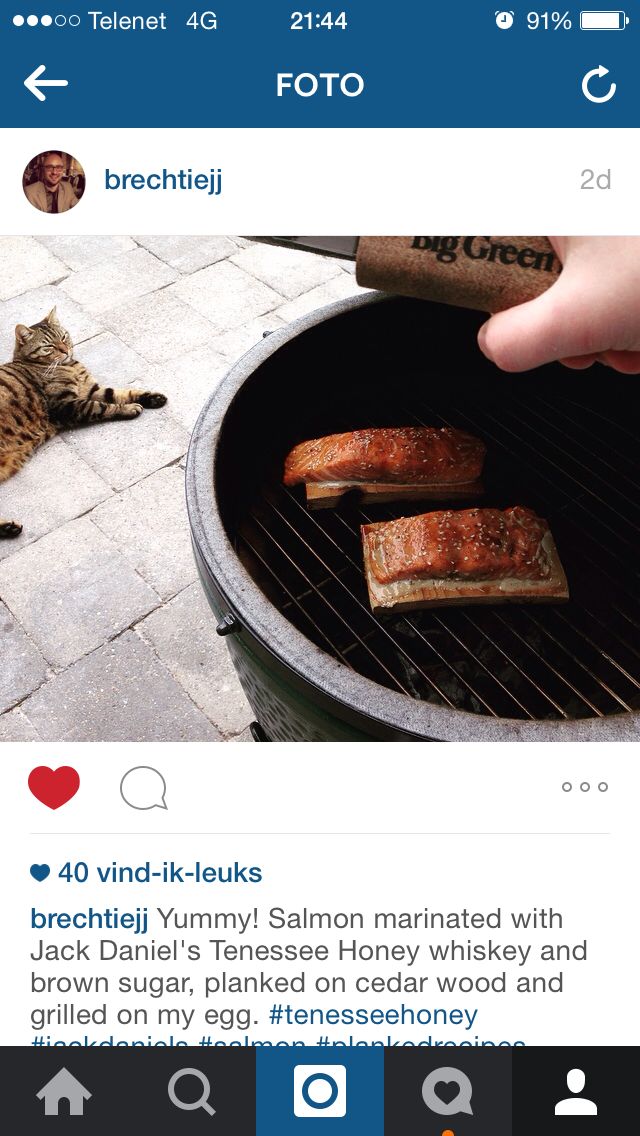
Task: Refresh the photo with the reload icon
Action: point(598,86)
